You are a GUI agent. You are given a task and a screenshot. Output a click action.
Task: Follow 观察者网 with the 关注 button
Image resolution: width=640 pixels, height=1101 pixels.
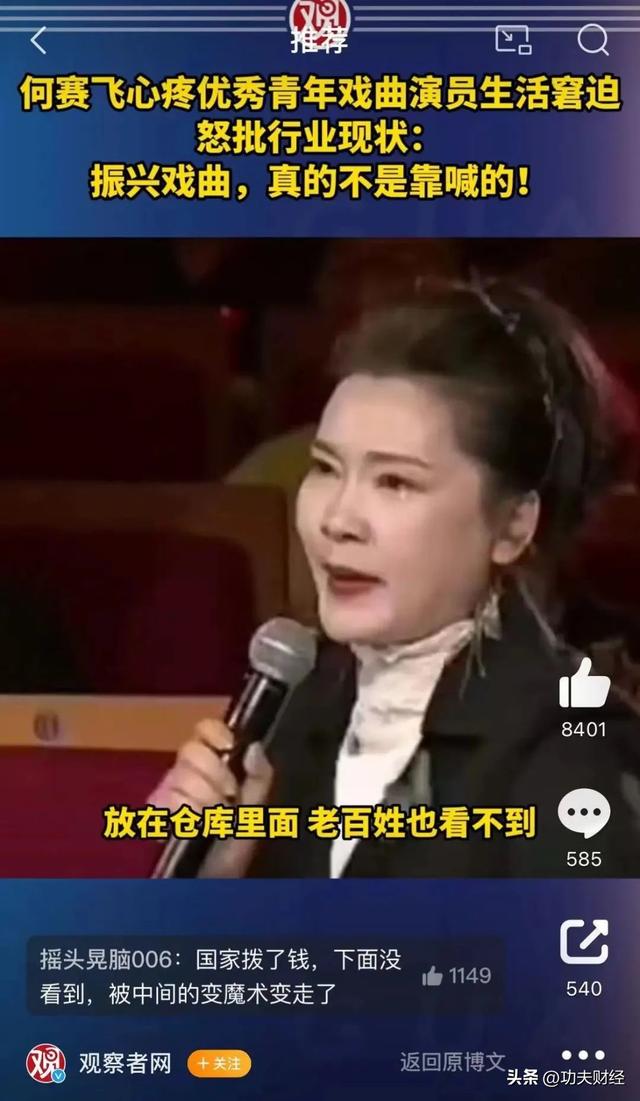coord(218,1064)
